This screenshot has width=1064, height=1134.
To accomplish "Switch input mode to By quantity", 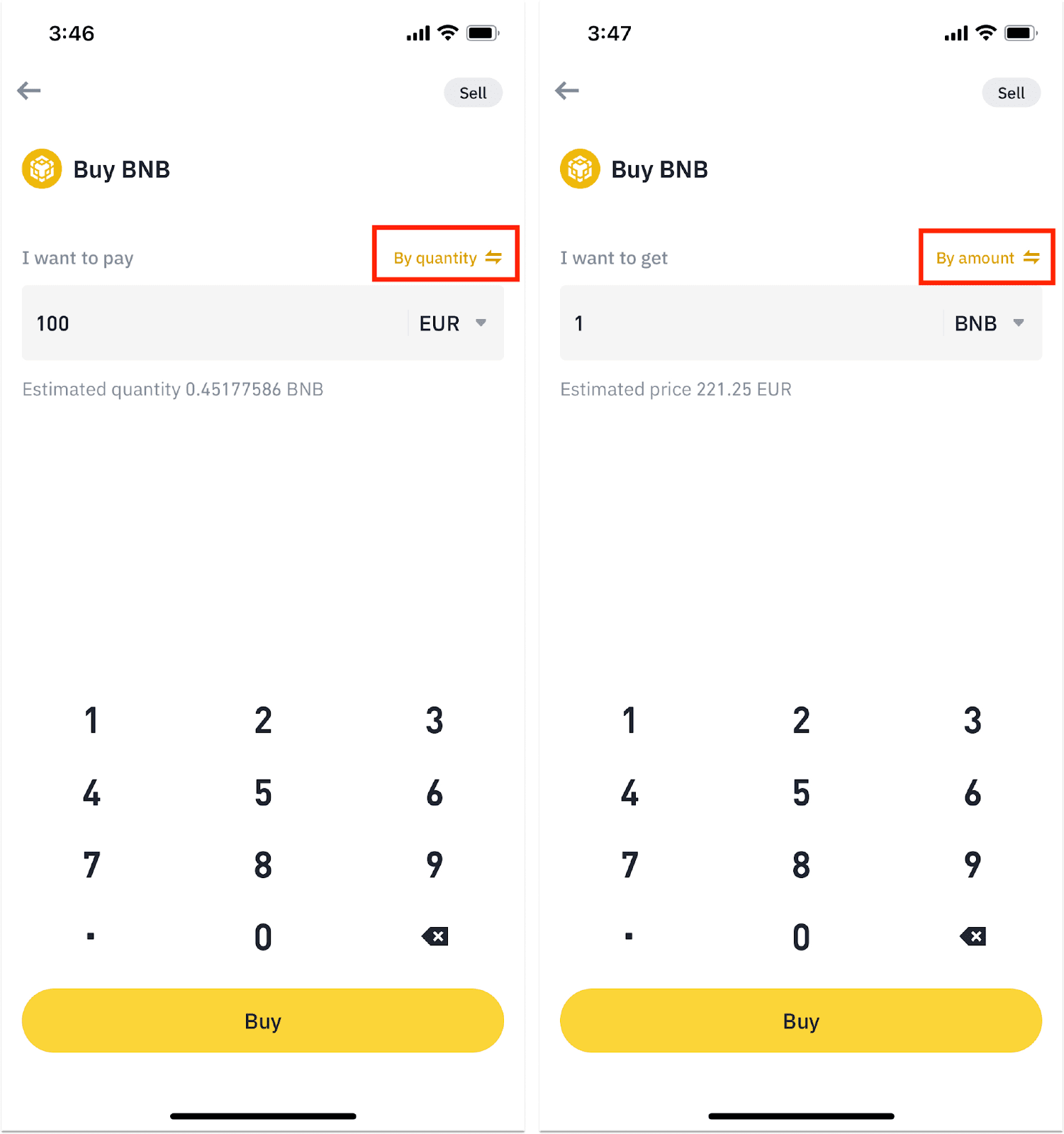I will tap(447, 257).
